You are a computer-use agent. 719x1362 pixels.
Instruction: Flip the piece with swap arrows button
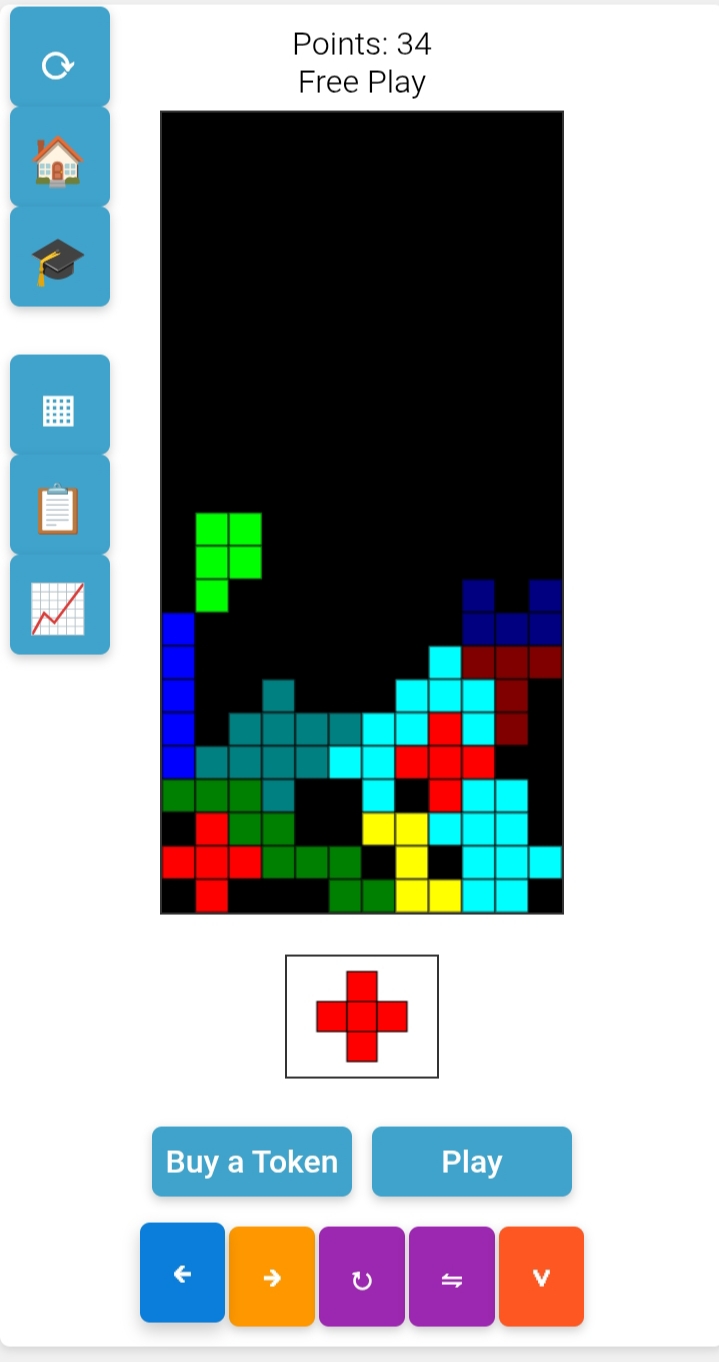pyautogui.click(x=452, y=1277)
